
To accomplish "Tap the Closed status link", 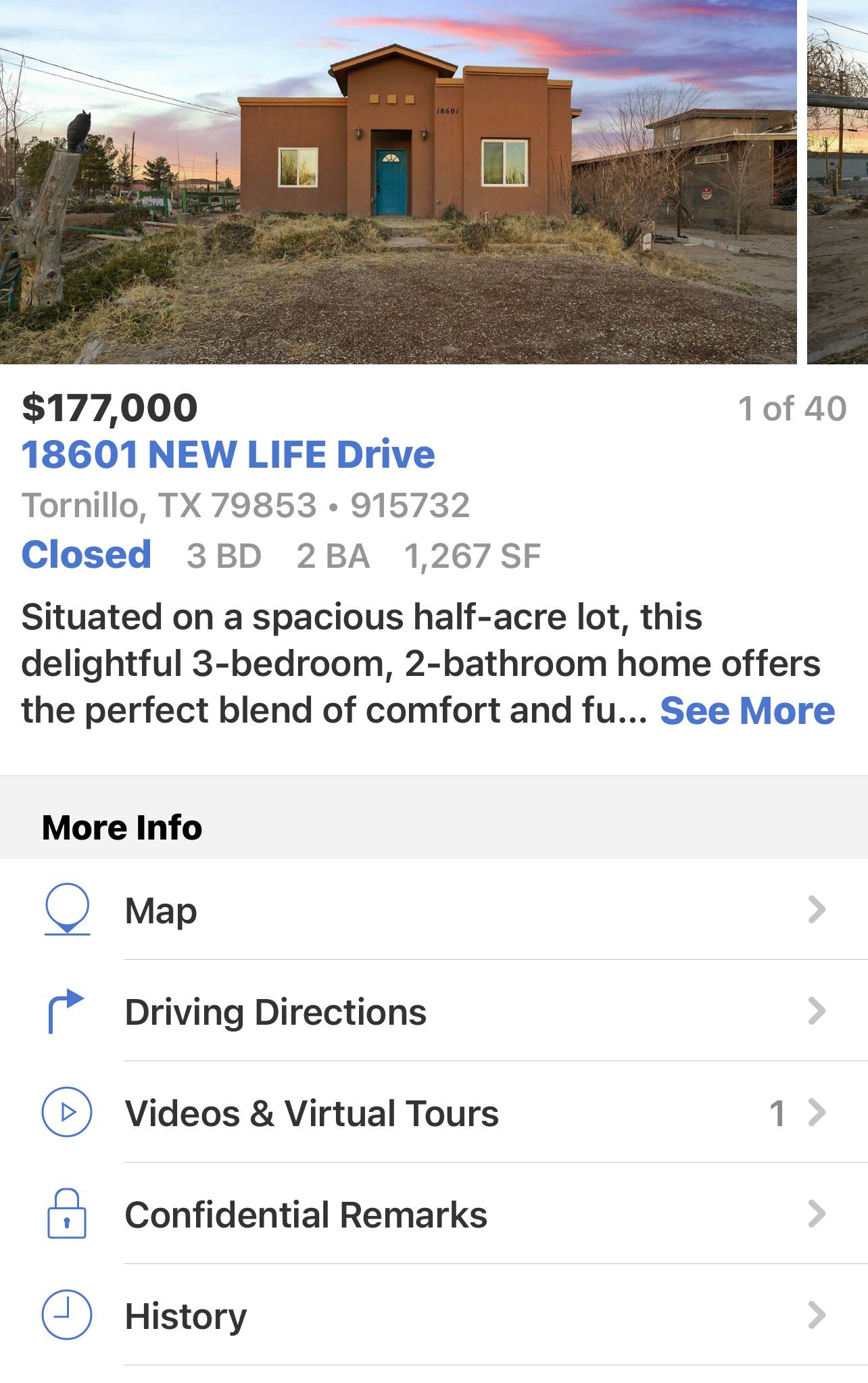I will (x=86, y=555).
